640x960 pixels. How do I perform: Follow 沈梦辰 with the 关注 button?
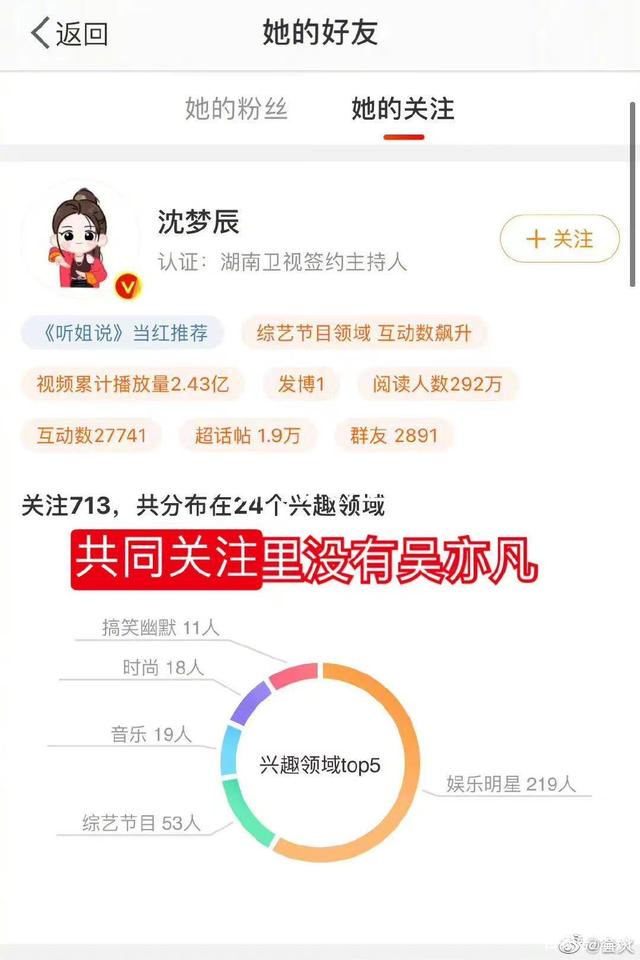pos(559,239)
